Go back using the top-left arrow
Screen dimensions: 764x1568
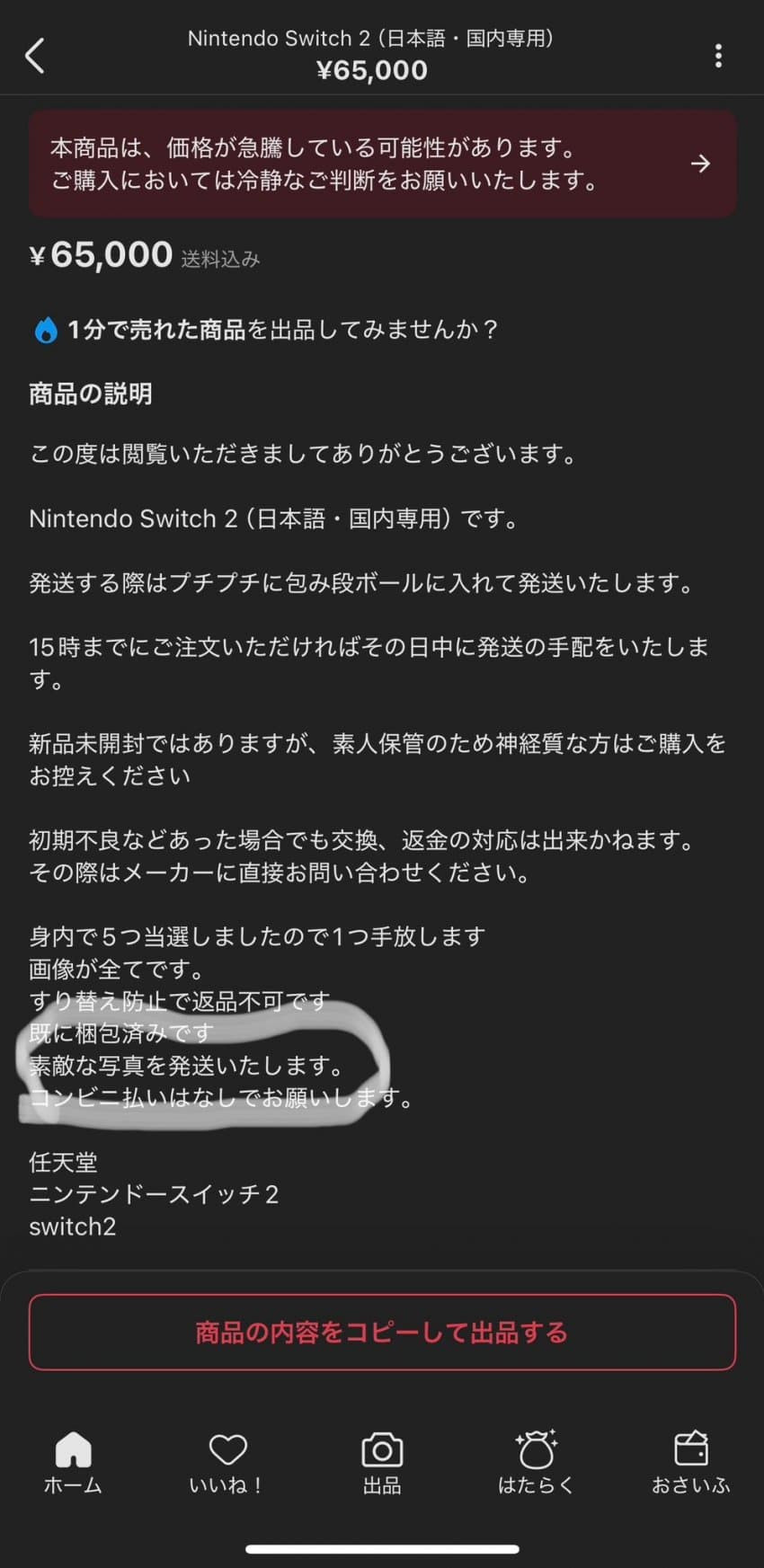pyautogui.click(x=35, y=56)
